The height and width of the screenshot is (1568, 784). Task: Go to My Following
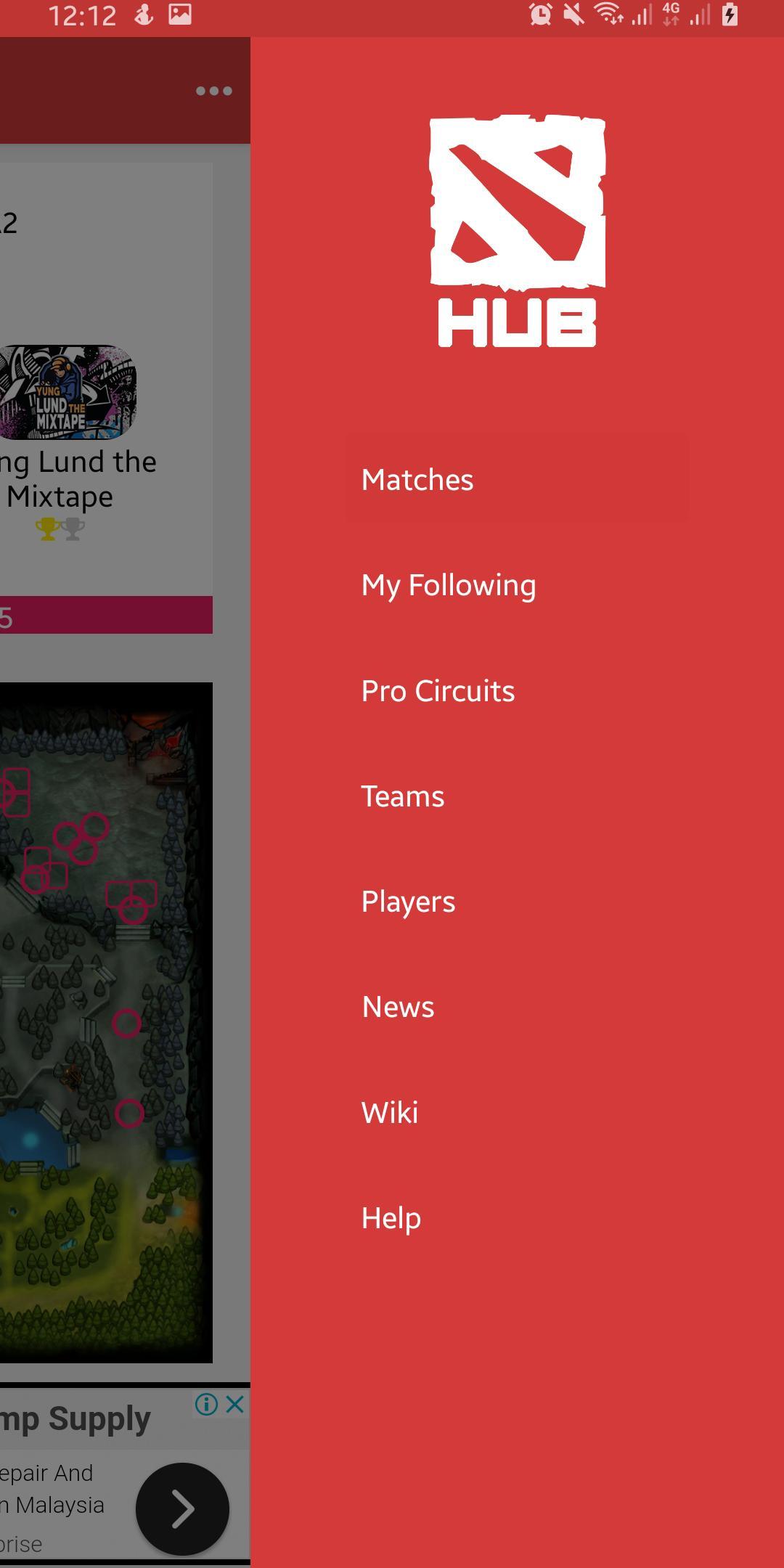[x=449, y=585]
